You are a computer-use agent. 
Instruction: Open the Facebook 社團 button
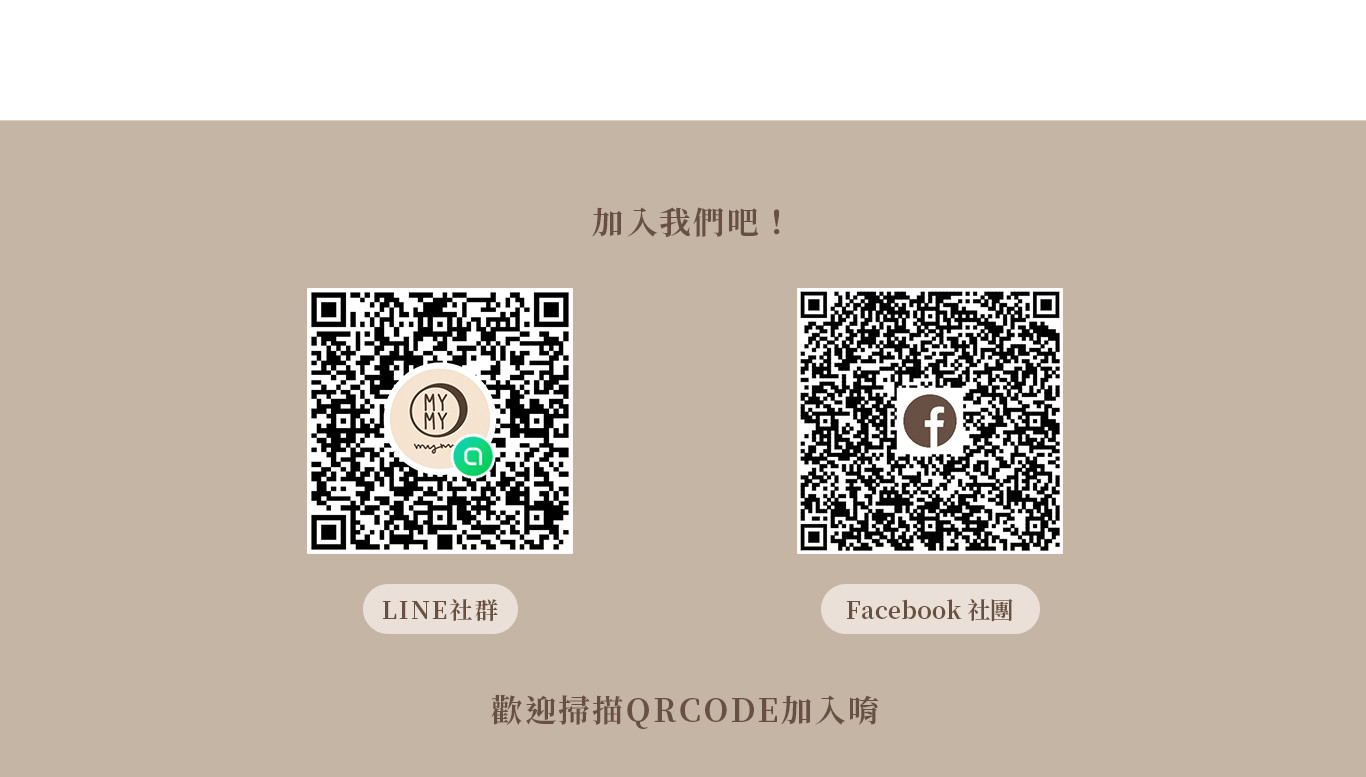(930, 609)
